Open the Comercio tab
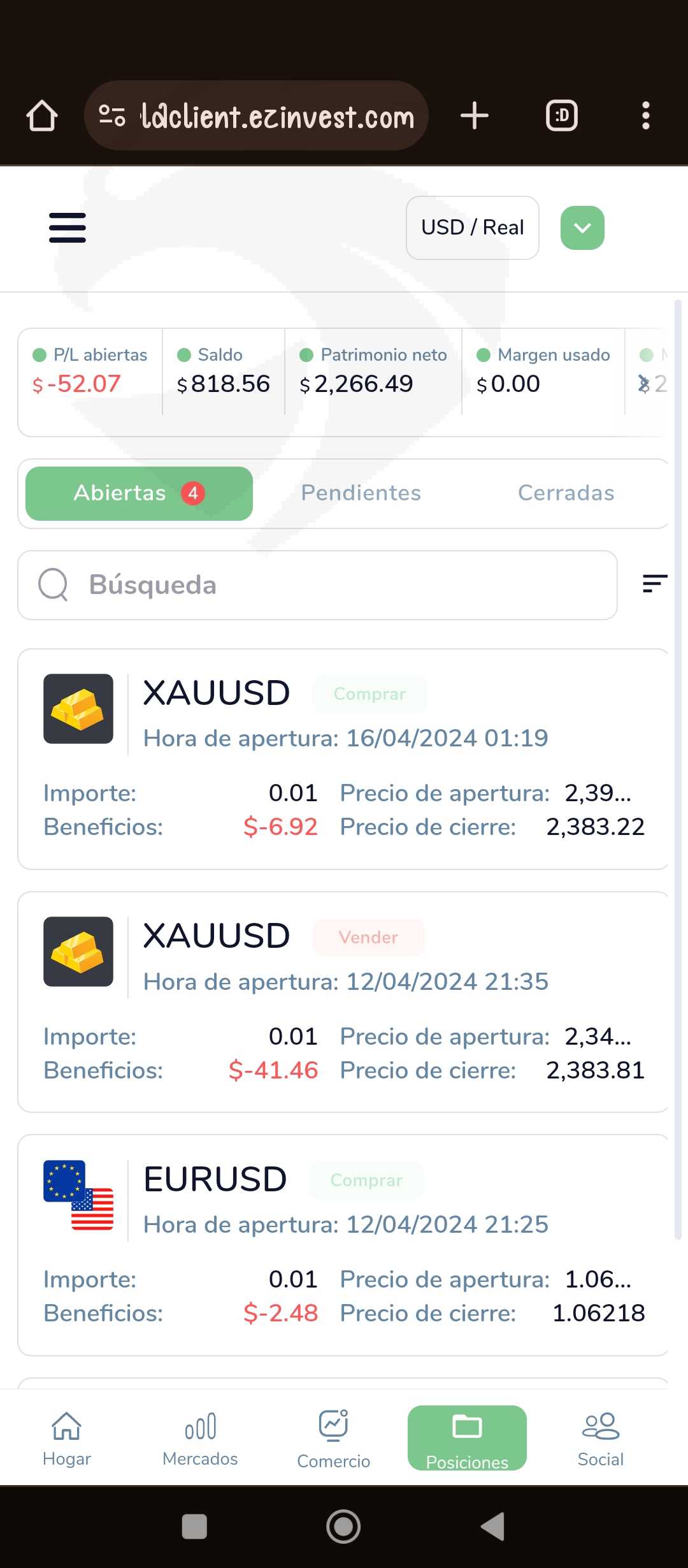Screen dimensions: 688x1568 pos(333,1437)
